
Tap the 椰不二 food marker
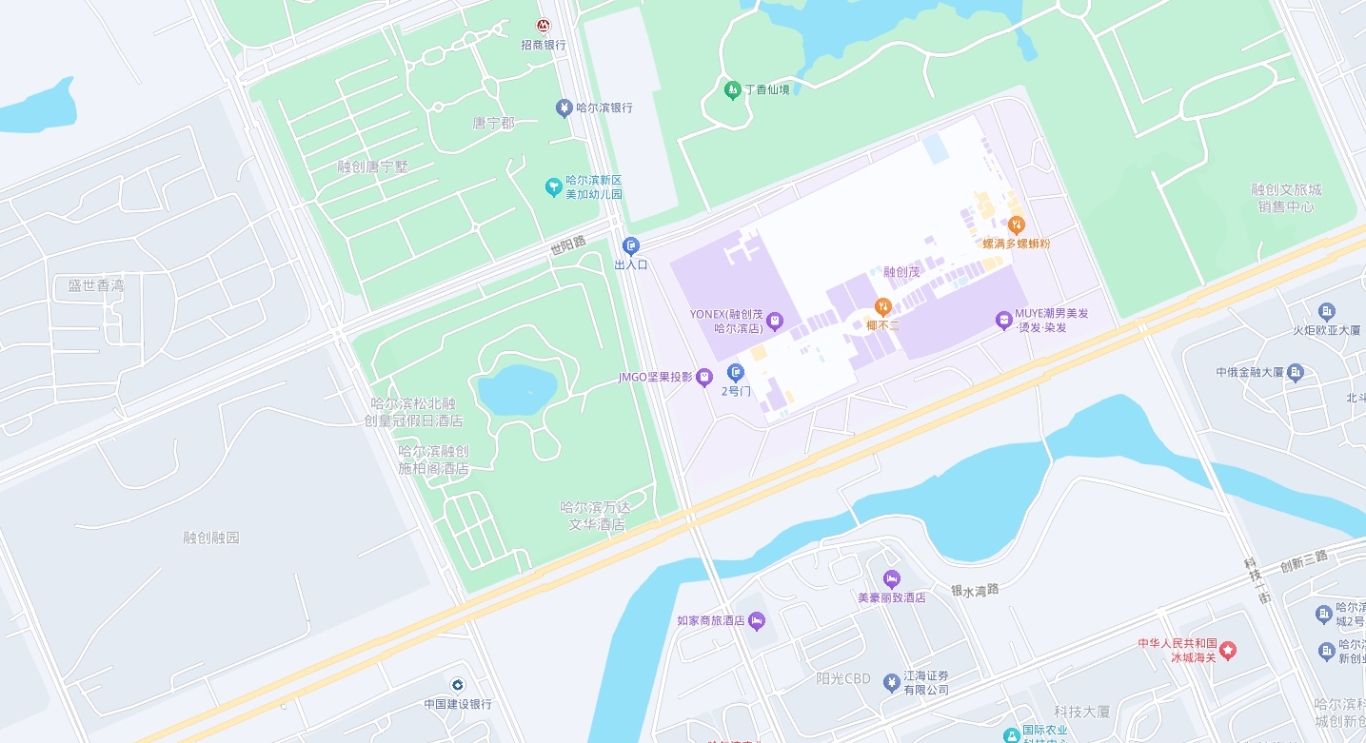point(882,306)
